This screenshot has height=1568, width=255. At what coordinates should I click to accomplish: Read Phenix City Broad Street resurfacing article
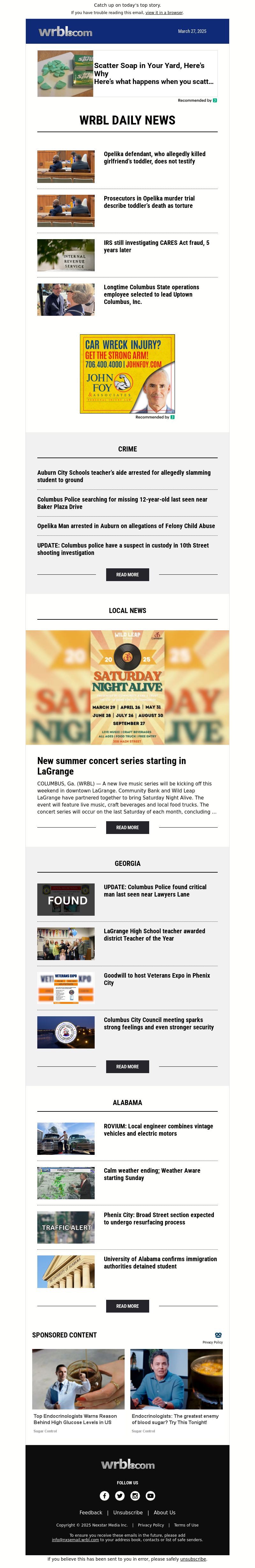point(158,1218)
